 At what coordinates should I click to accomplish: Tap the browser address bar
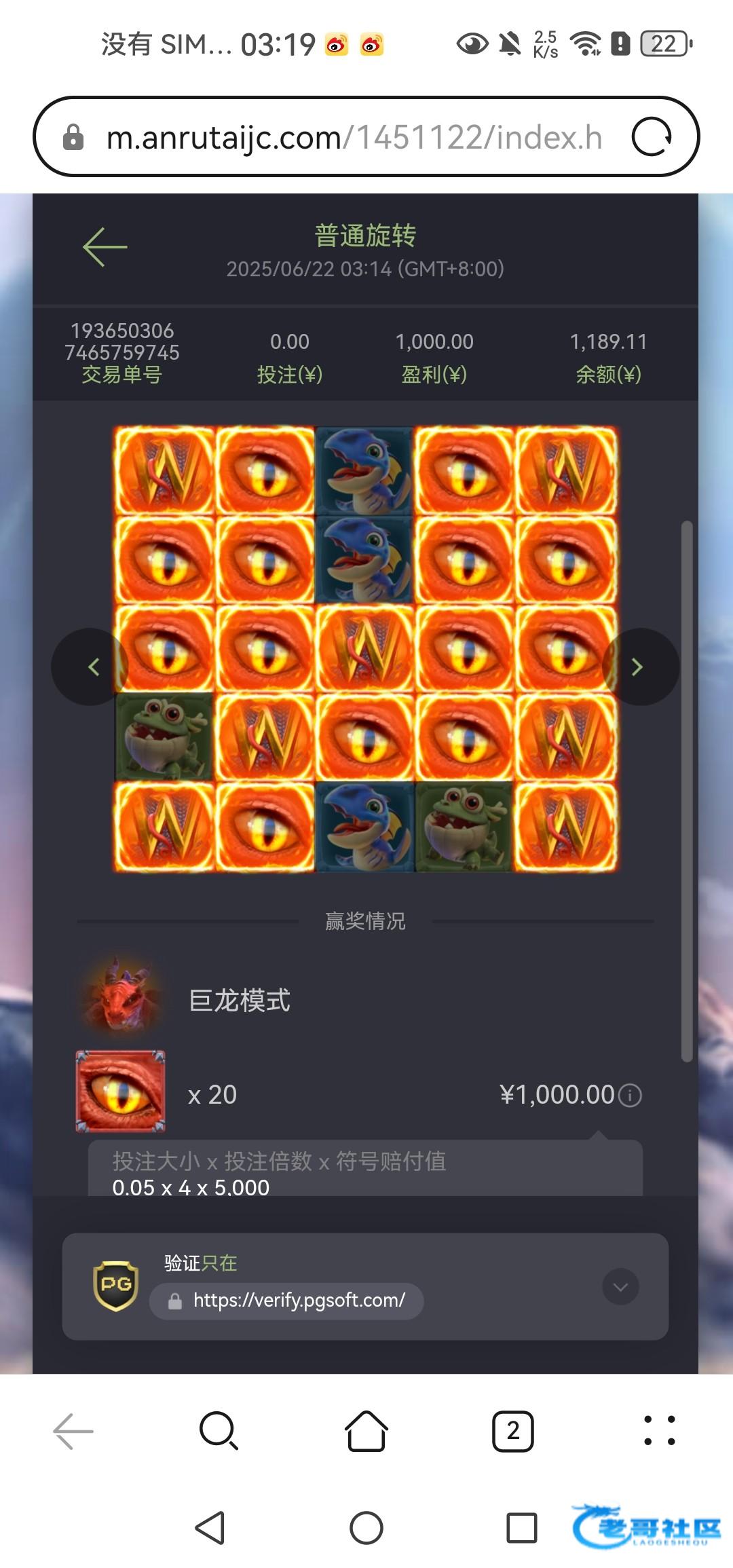click(x=353, y=137)
